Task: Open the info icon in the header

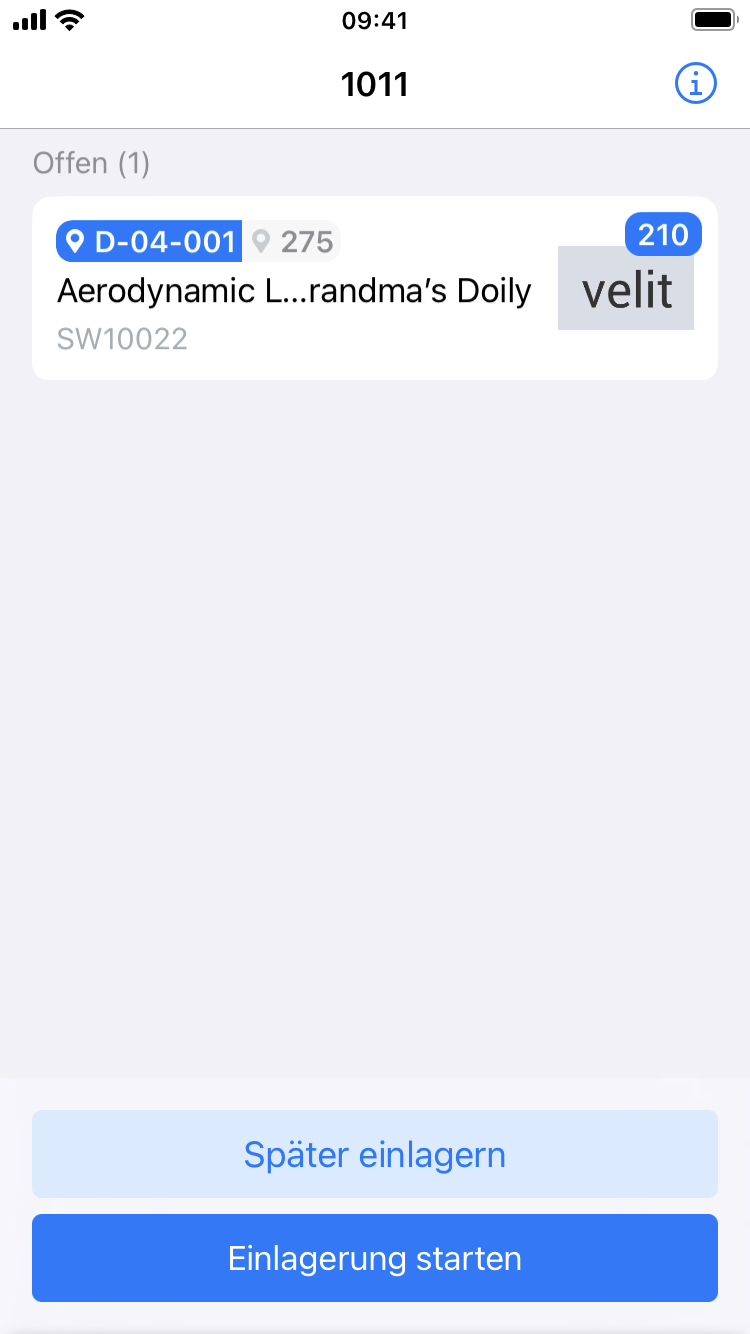Action: click(x=696, y=84)
